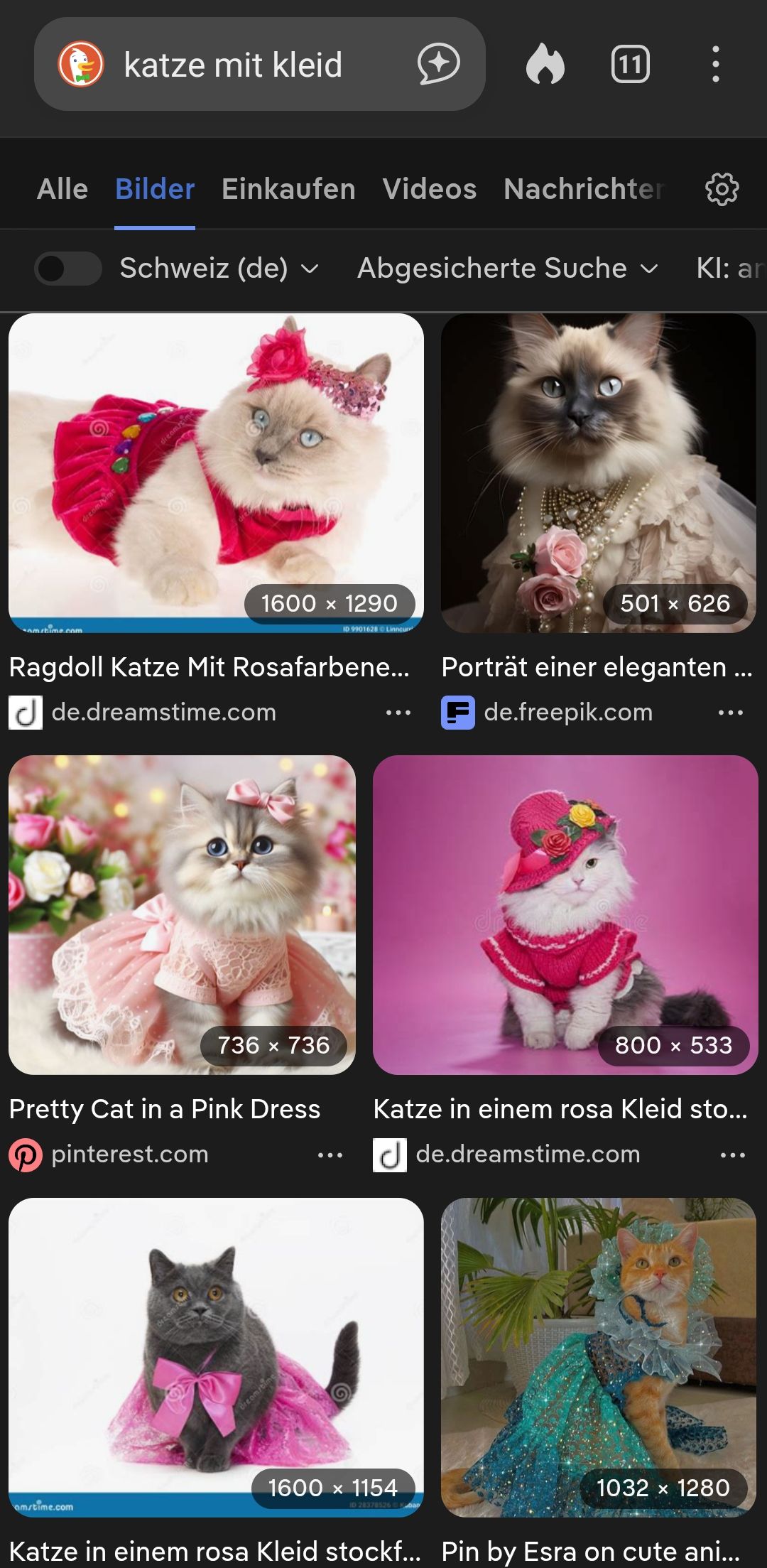Toggle the Schweiz (de) region switch
767x1568 pixels.
click(67, 269)
